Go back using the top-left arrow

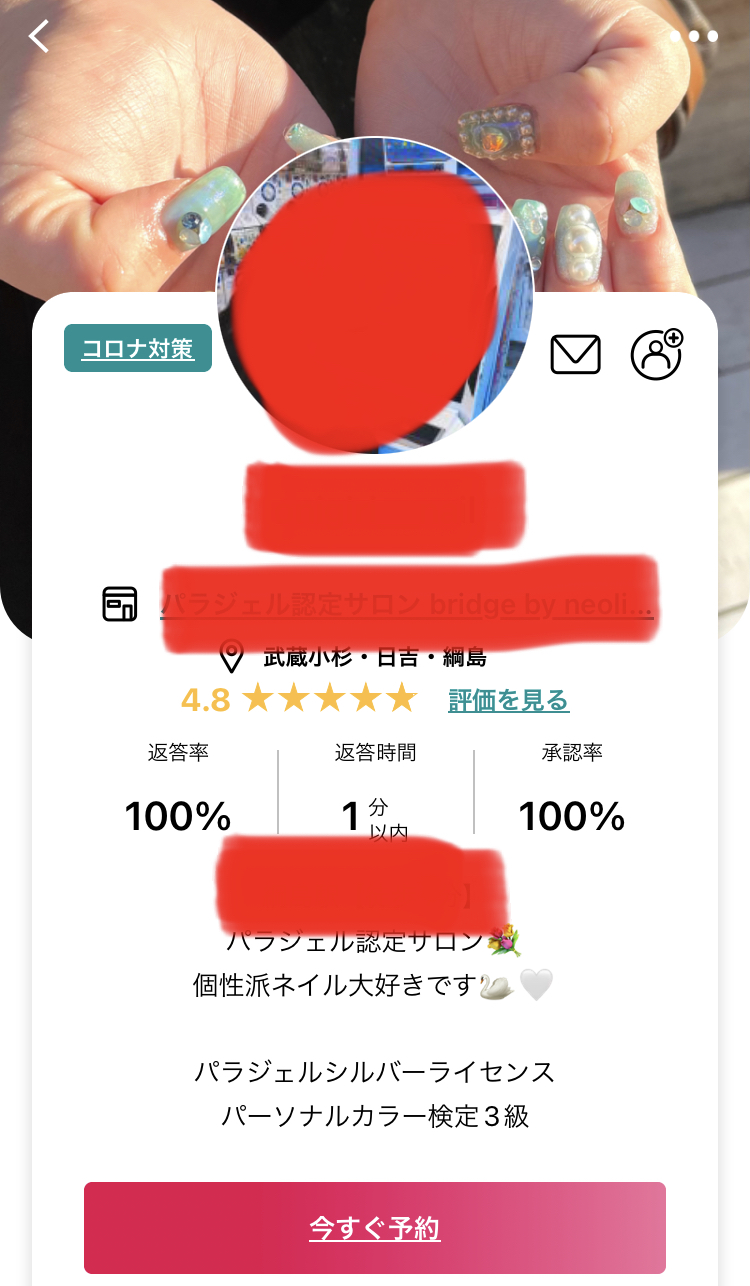39,36
